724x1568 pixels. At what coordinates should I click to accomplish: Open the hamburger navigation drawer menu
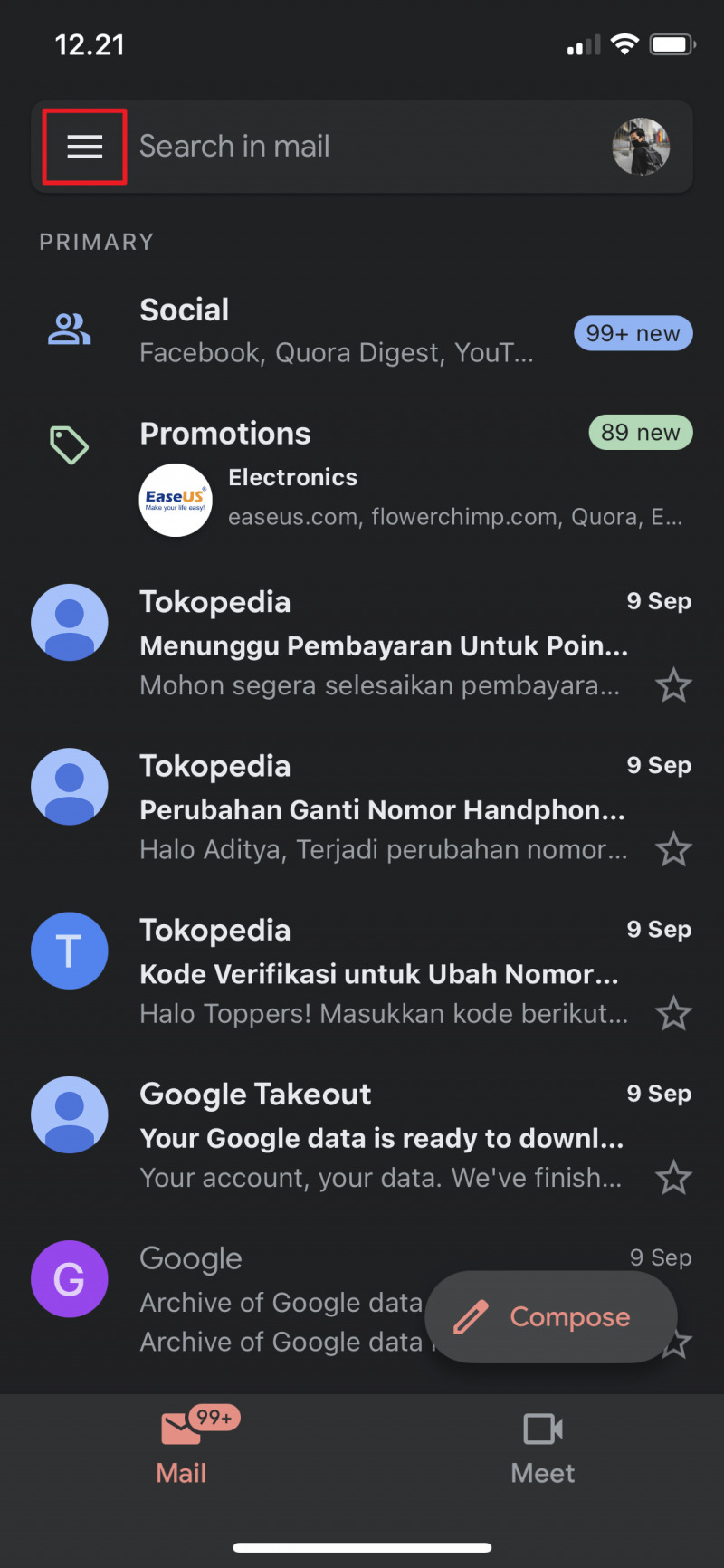(x=84, y=147)
